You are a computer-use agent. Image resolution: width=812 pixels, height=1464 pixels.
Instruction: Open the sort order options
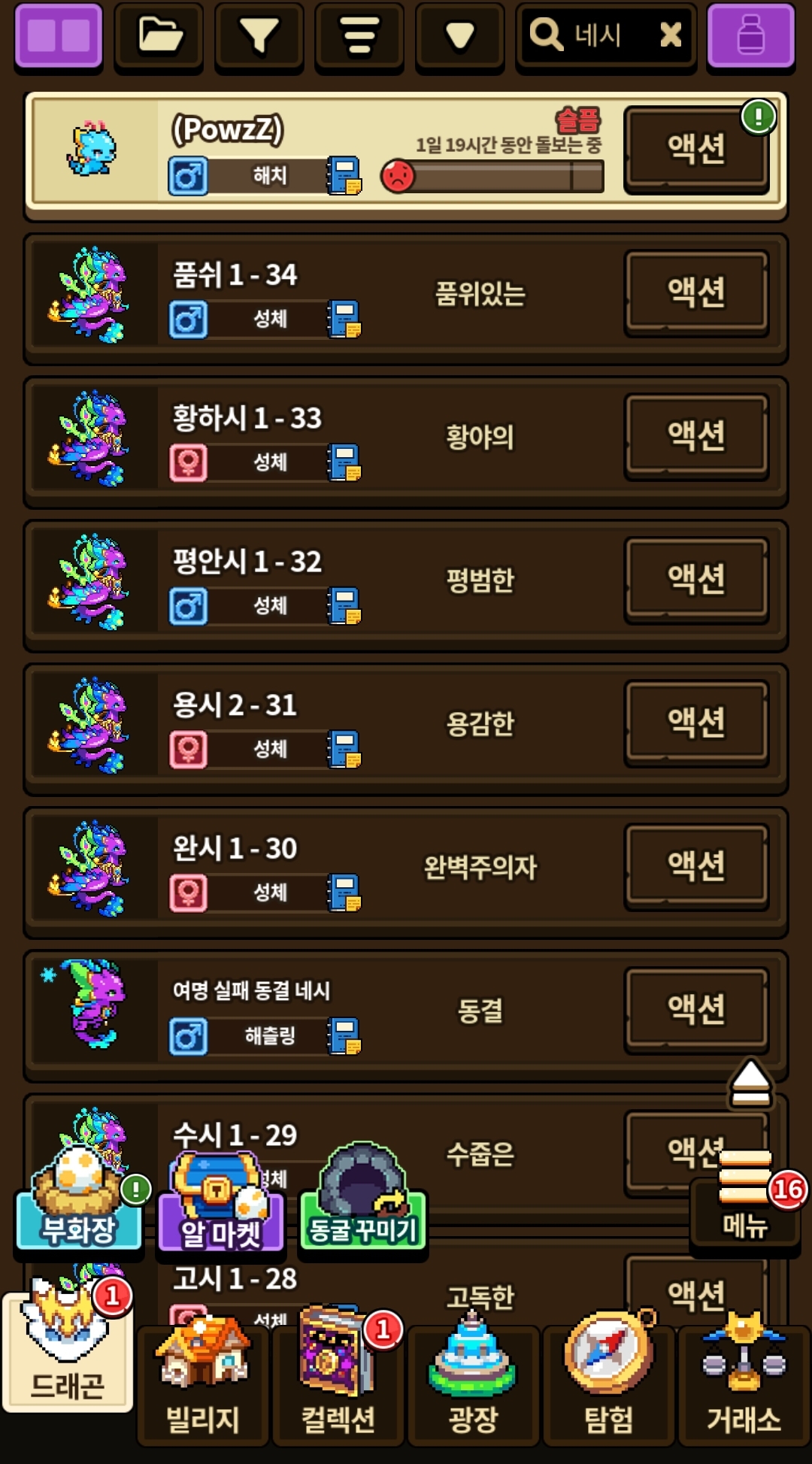[x=359, y=35]
